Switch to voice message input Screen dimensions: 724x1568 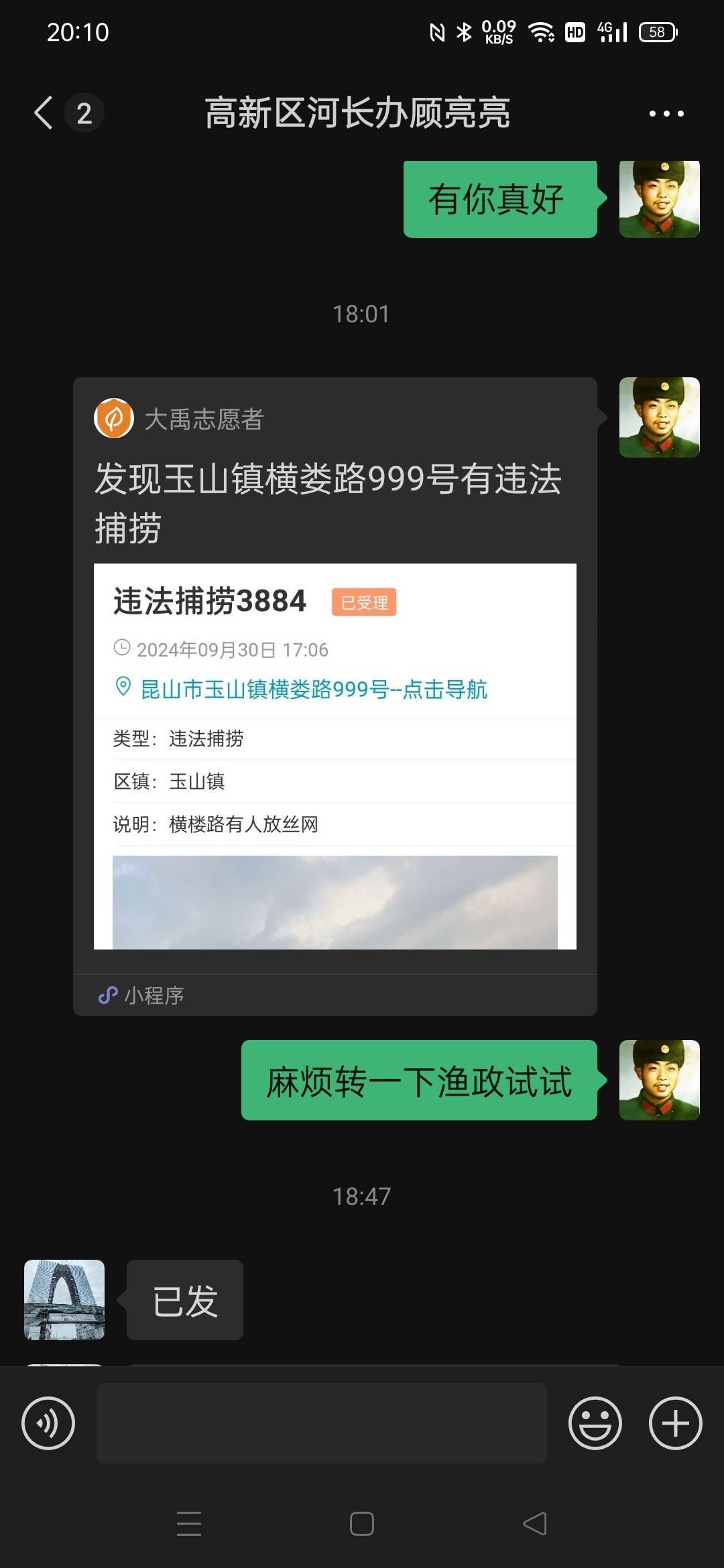click(x=48, y=1423)
